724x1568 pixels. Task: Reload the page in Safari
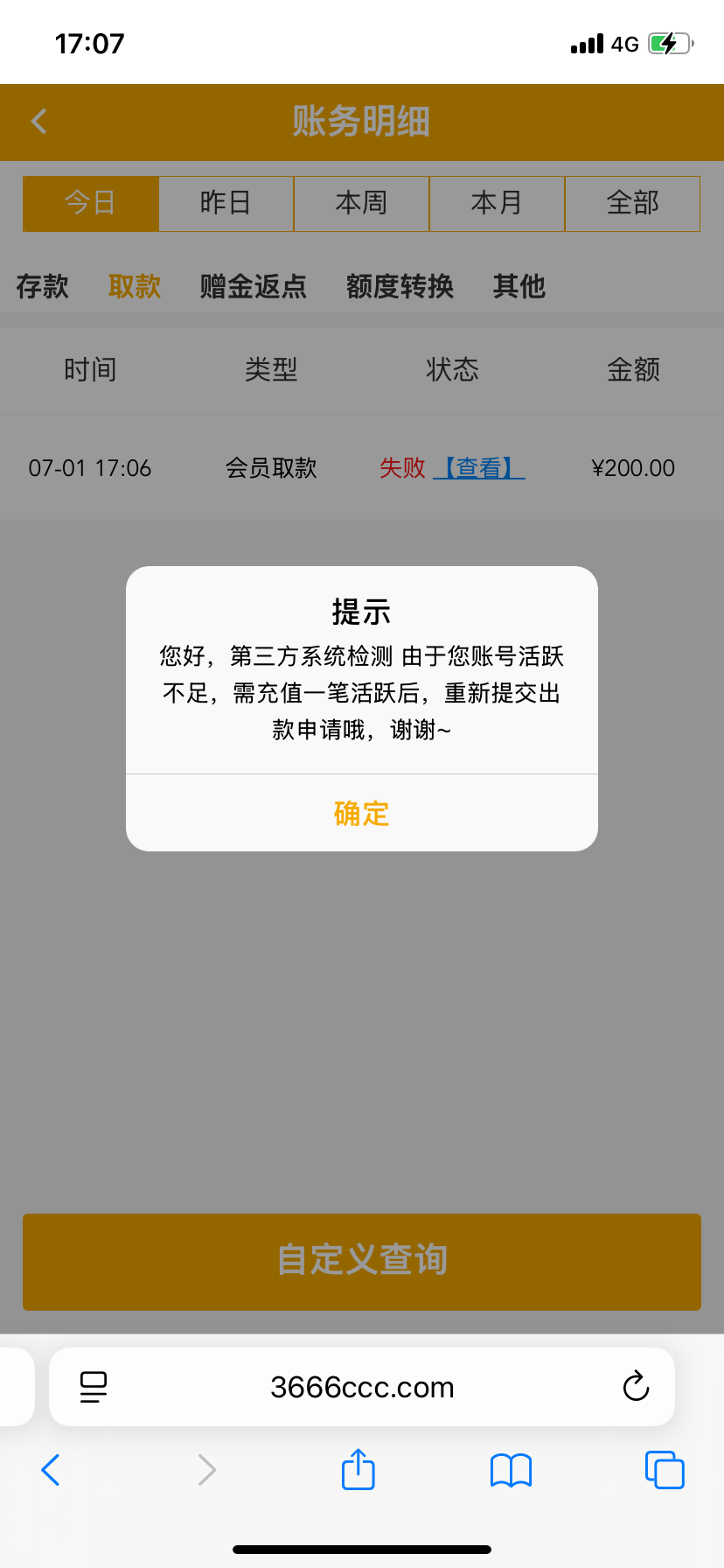tap(636, 1386)
